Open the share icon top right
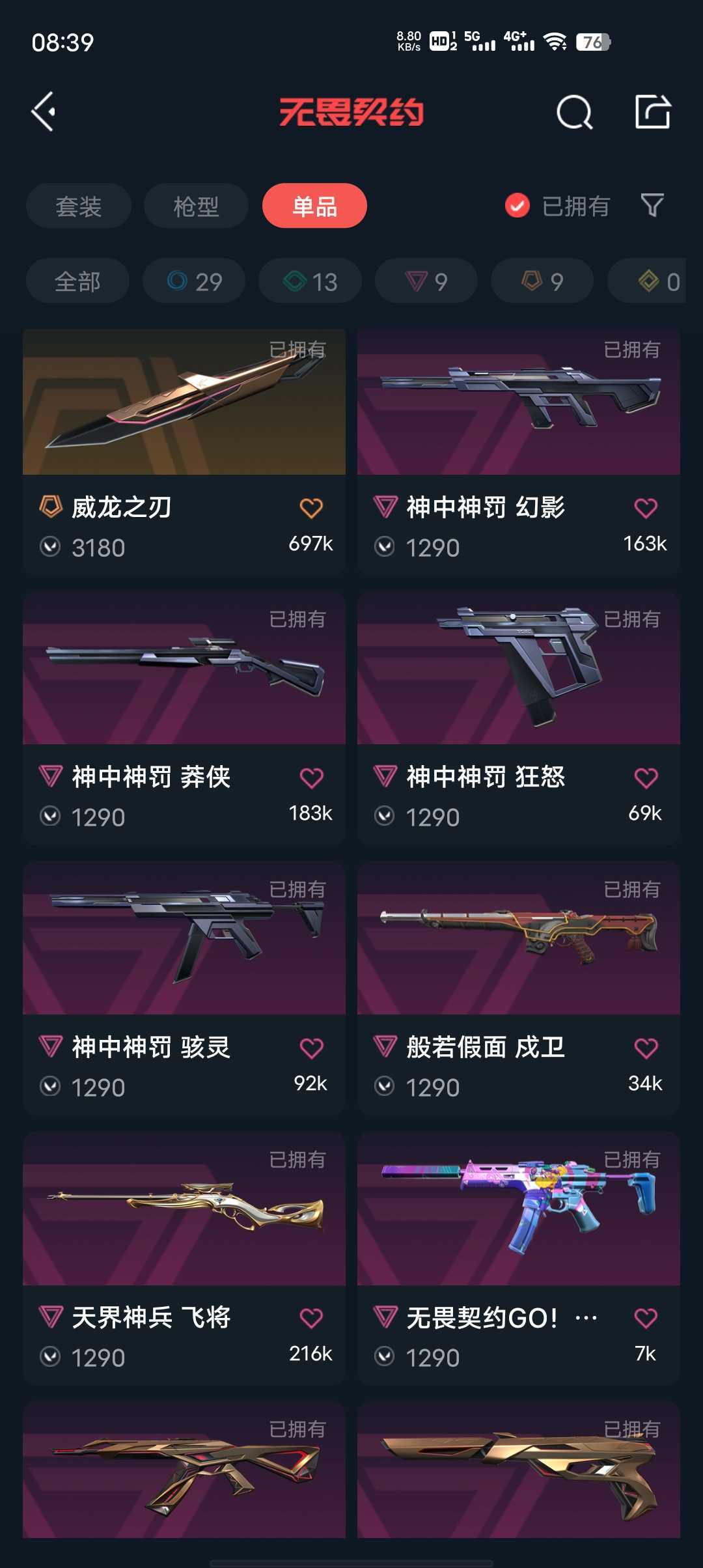 pos(653,113)
